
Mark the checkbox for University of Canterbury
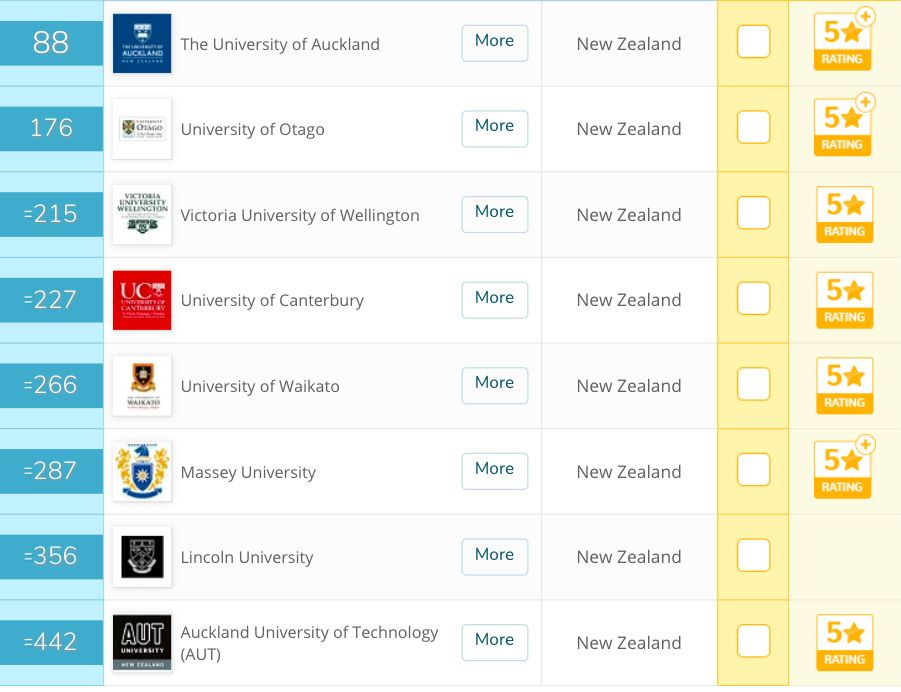(753, 300)
